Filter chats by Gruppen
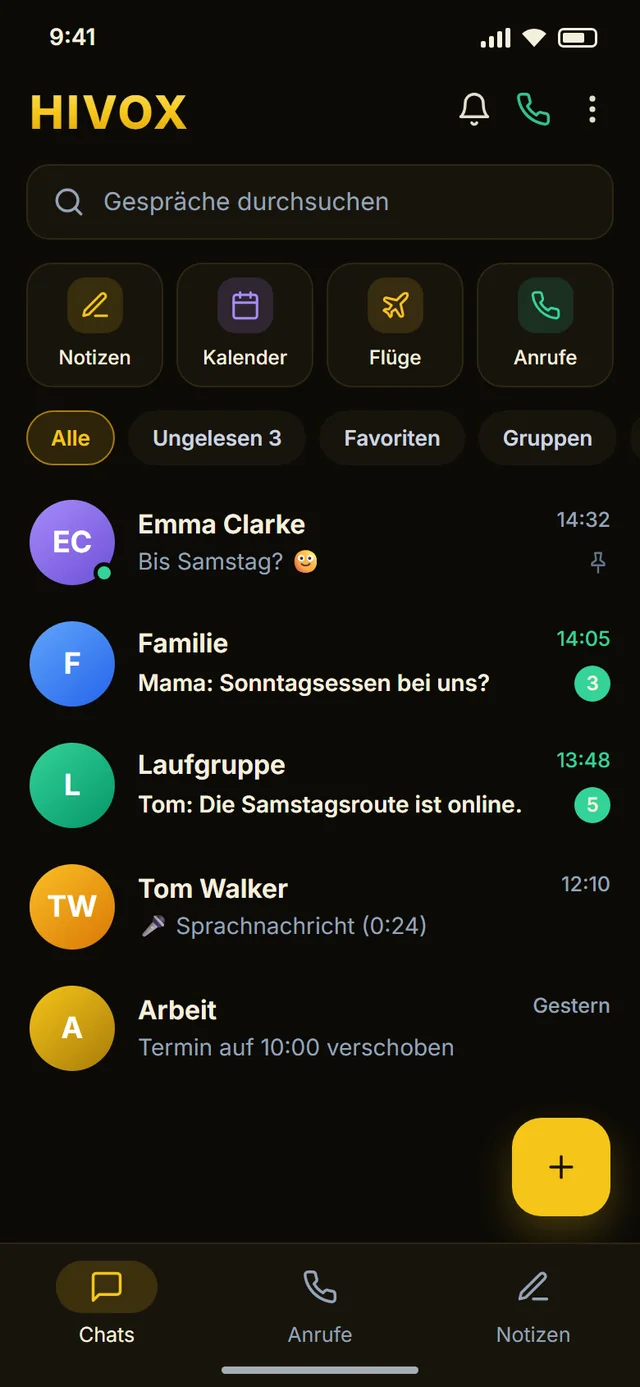640x1387 pixels. coord(547,438)
